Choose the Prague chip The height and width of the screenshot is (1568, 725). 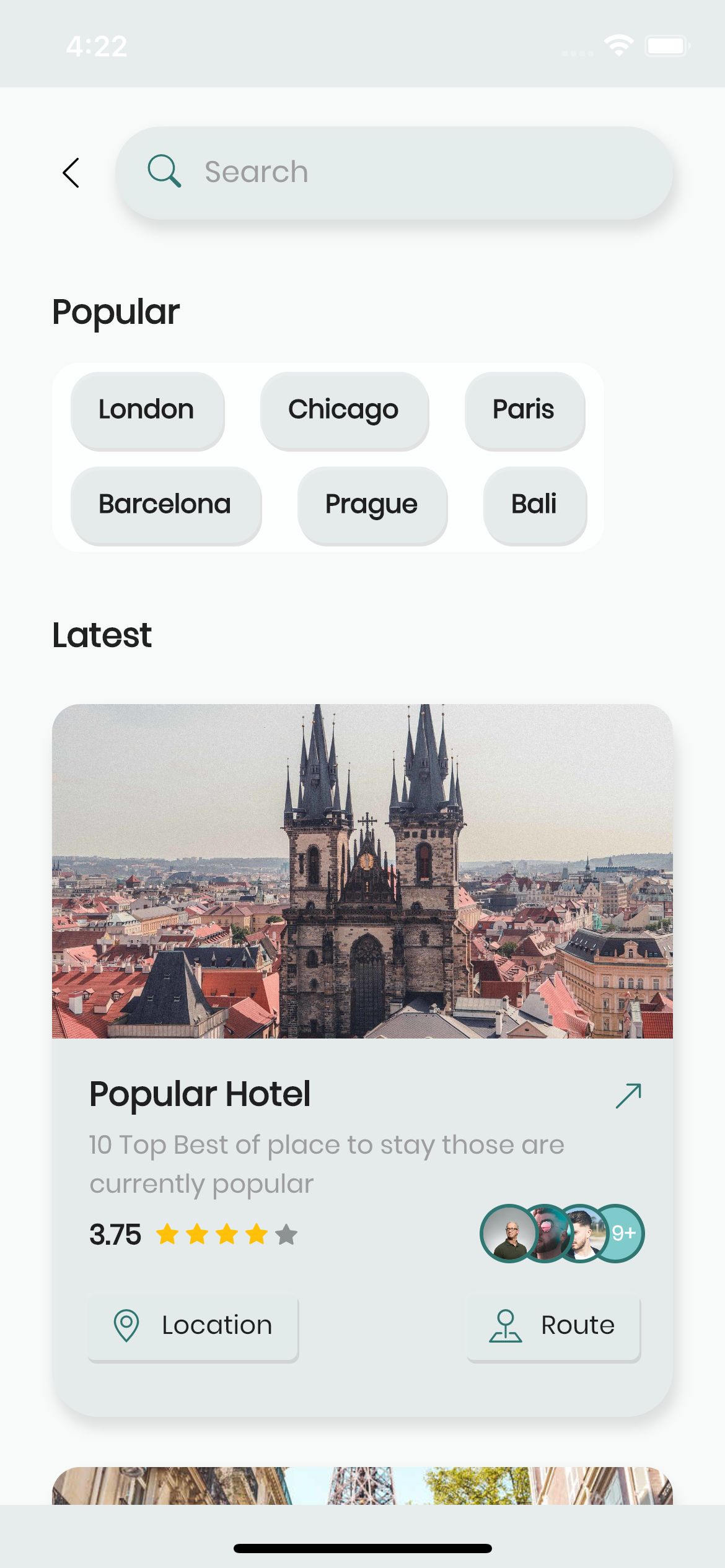(372, 505)
